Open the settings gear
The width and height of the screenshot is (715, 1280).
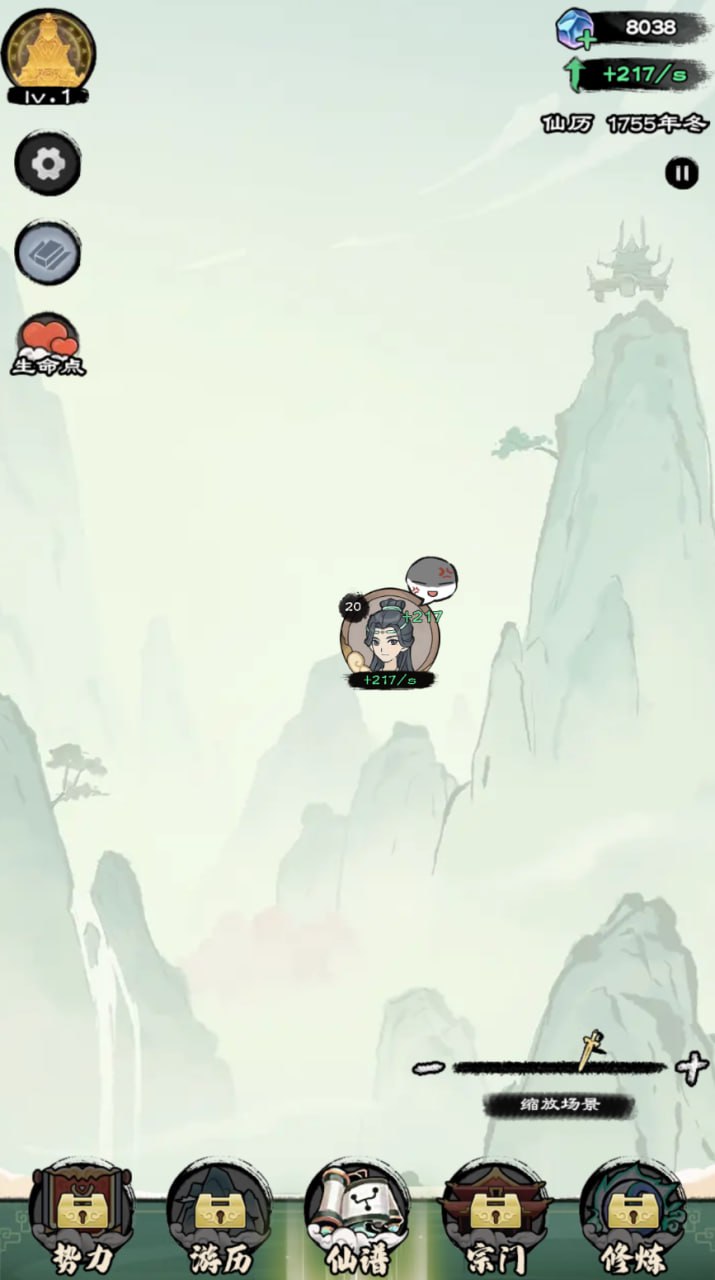[47, 164]
